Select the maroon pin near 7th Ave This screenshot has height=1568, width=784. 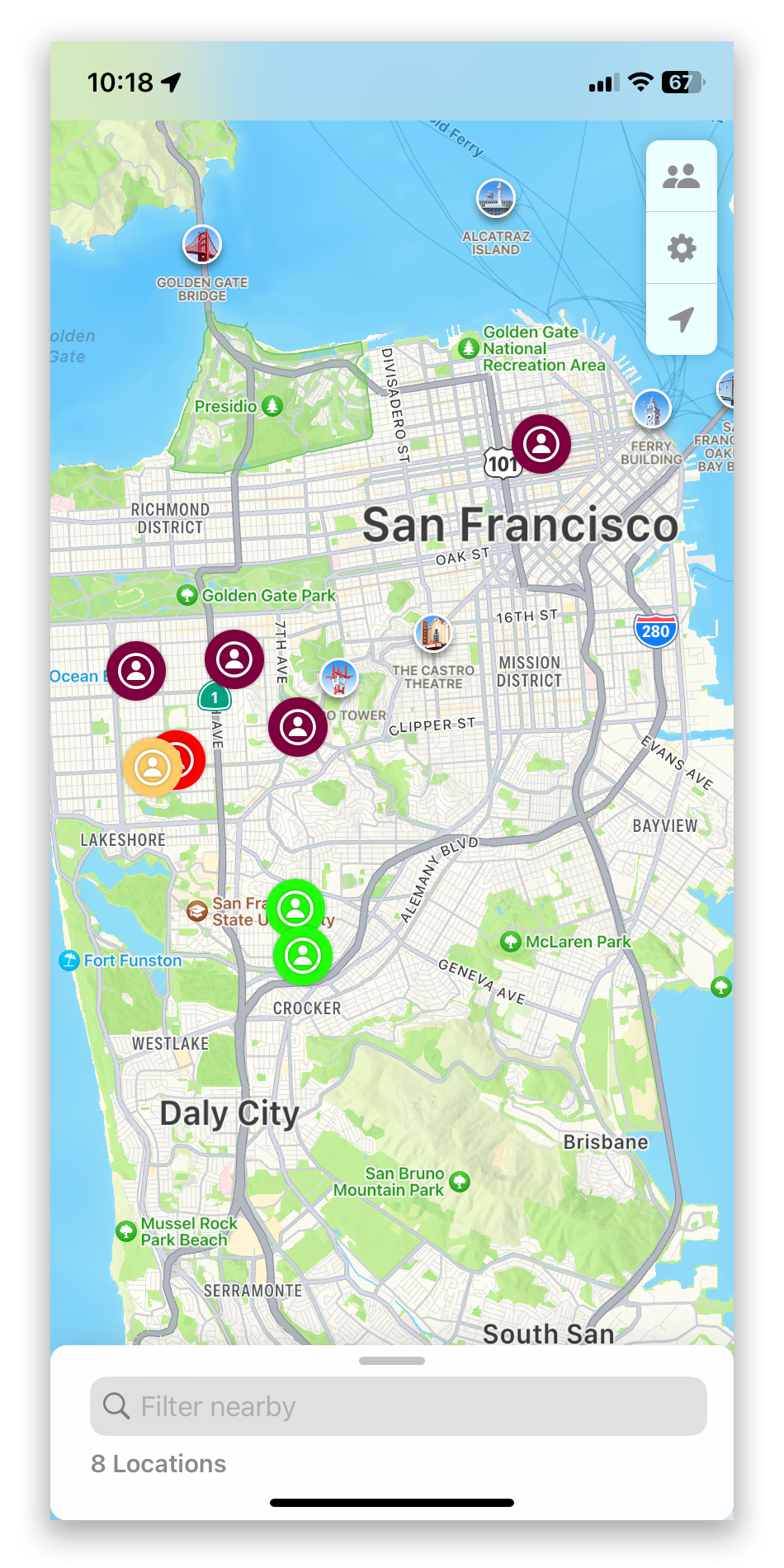coord(234,659)
